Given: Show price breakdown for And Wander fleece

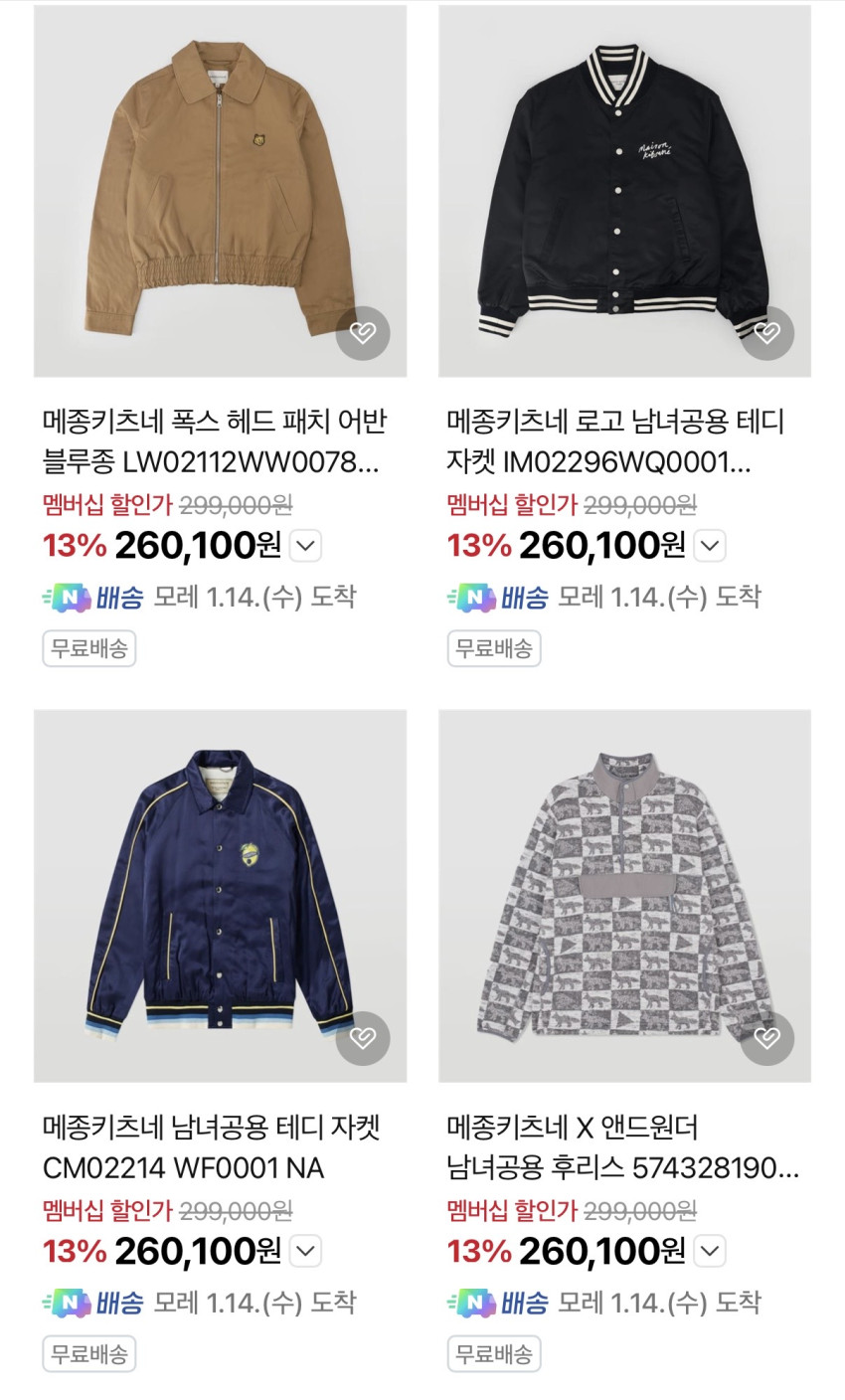Looking at the screenshot, I should [710, 1251].
